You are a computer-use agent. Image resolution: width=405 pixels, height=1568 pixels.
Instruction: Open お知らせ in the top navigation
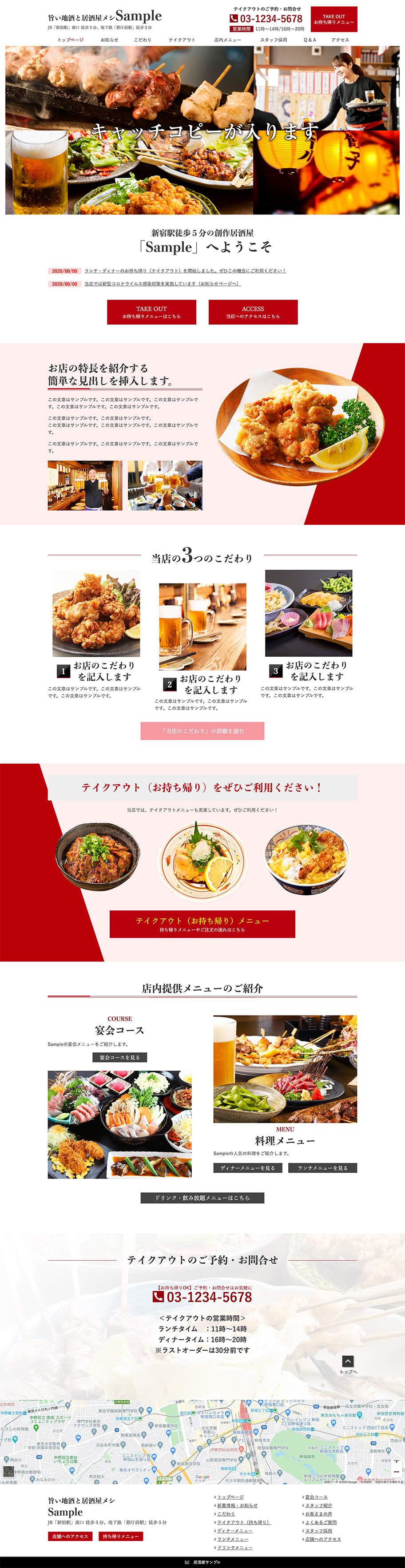pyautogui.click(x=110, y=40)
